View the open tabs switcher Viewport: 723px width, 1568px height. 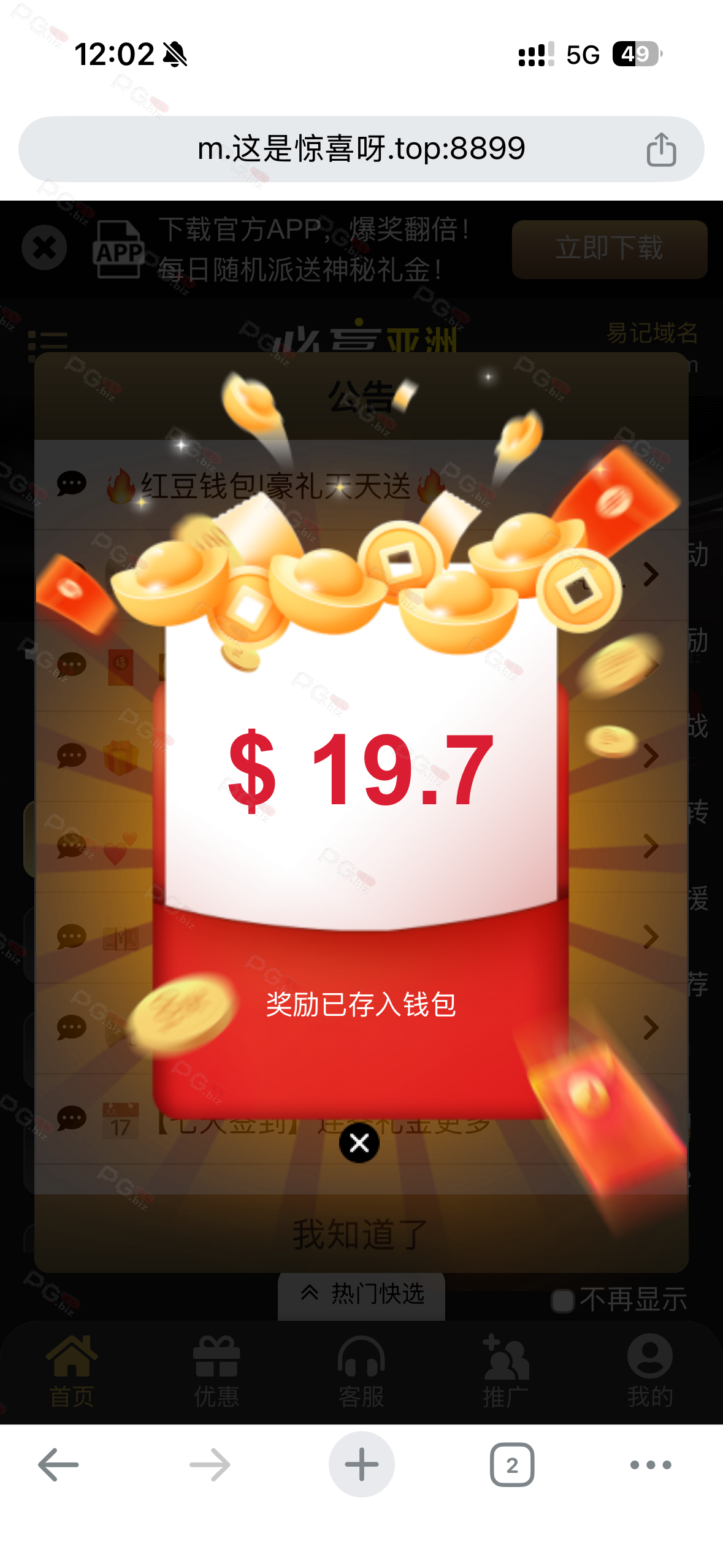coord(511,1464)
